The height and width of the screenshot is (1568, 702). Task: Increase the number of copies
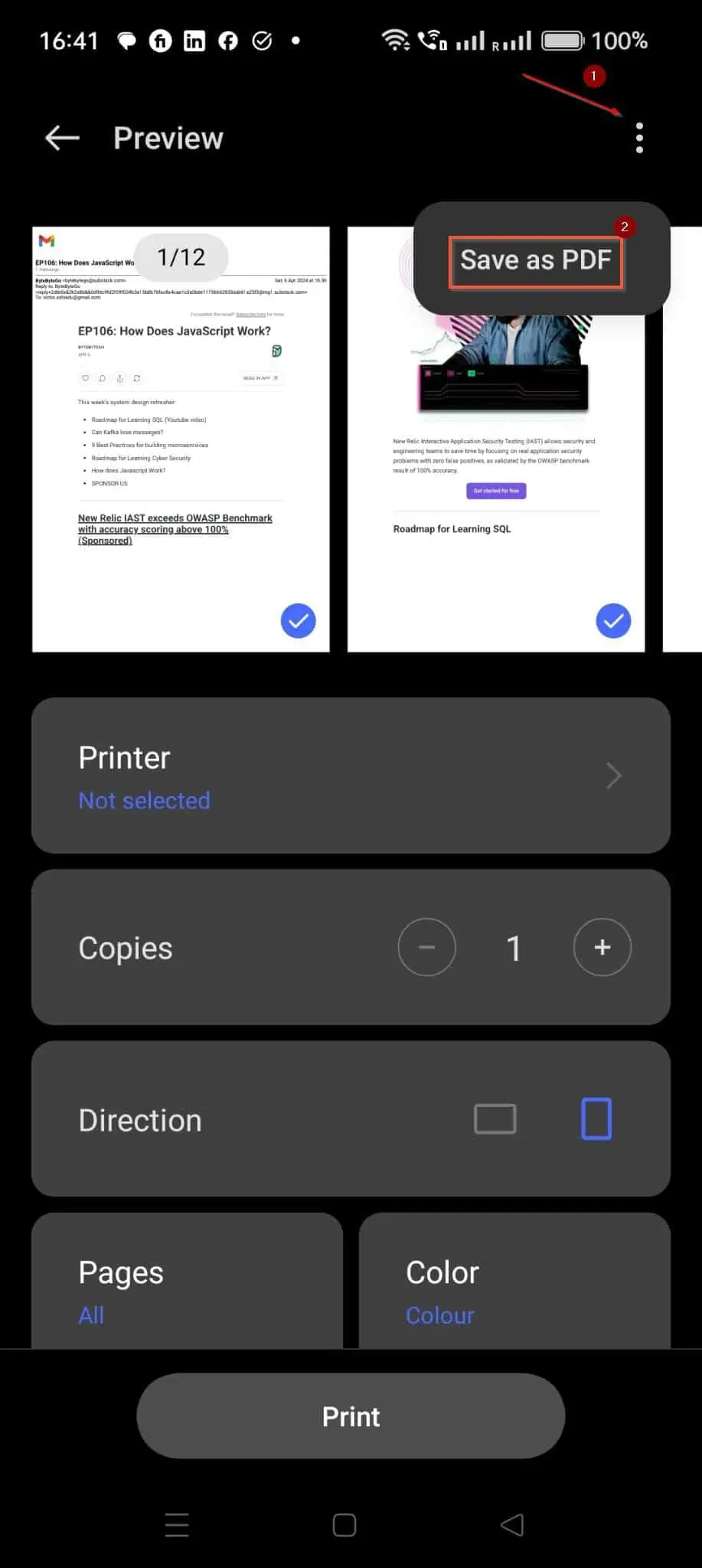pos(602,947)
